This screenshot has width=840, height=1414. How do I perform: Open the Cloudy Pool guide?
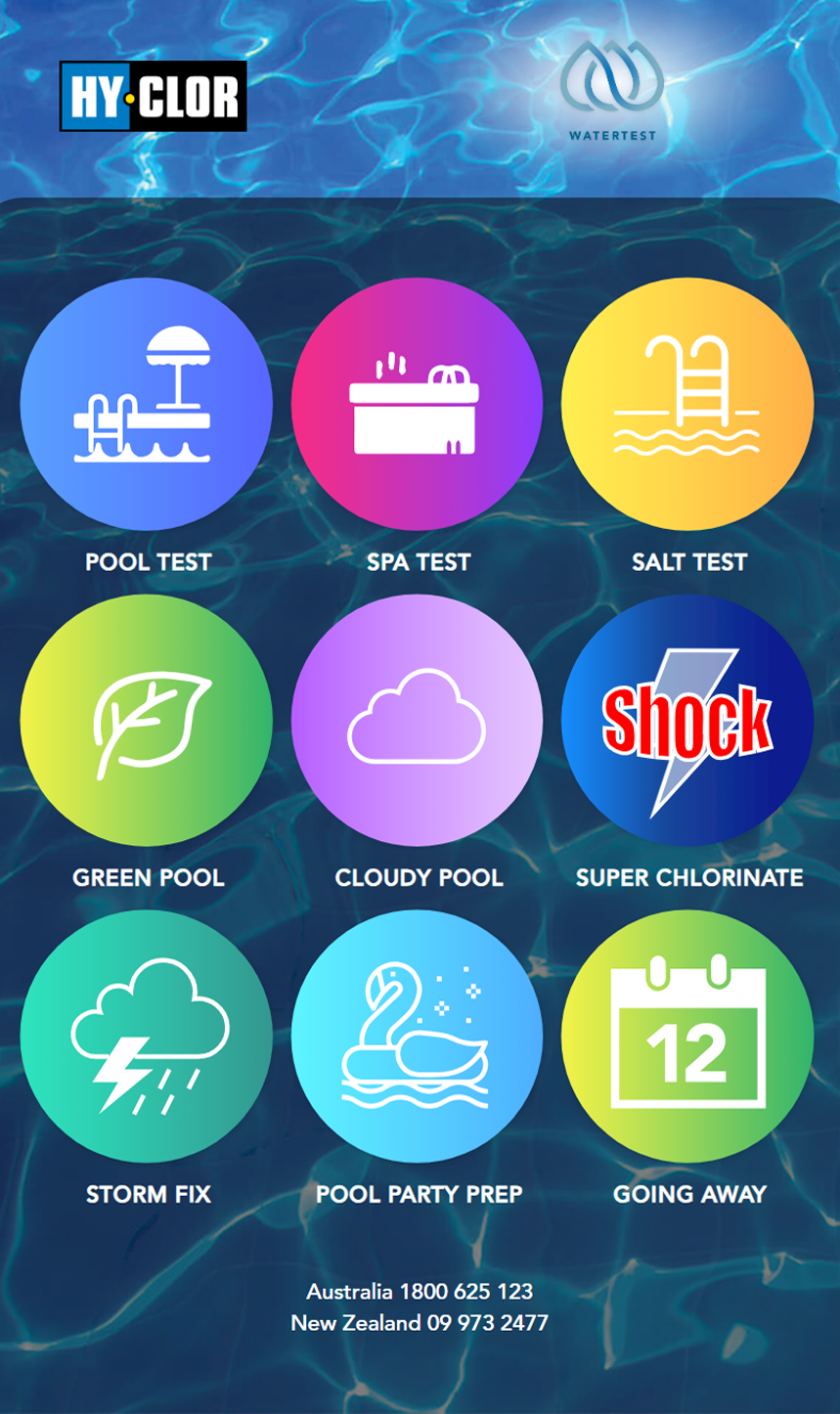(x=418, y=721)
